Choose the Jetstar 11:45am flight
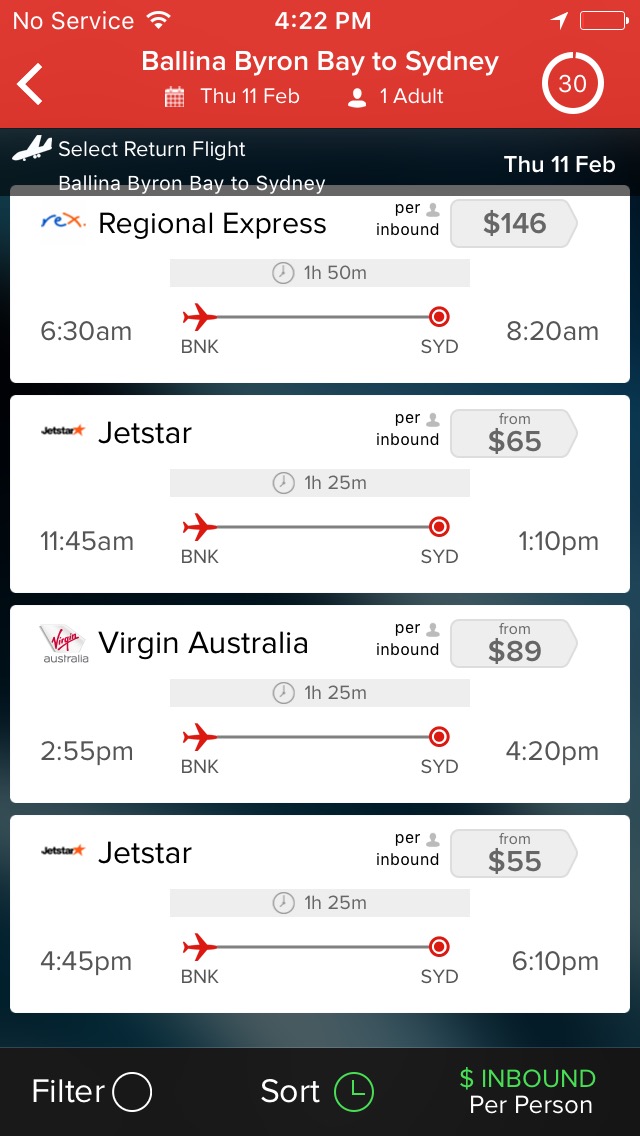Image resolution: width=640 pixels, height=1136 pixels. [x=320, y=494]
